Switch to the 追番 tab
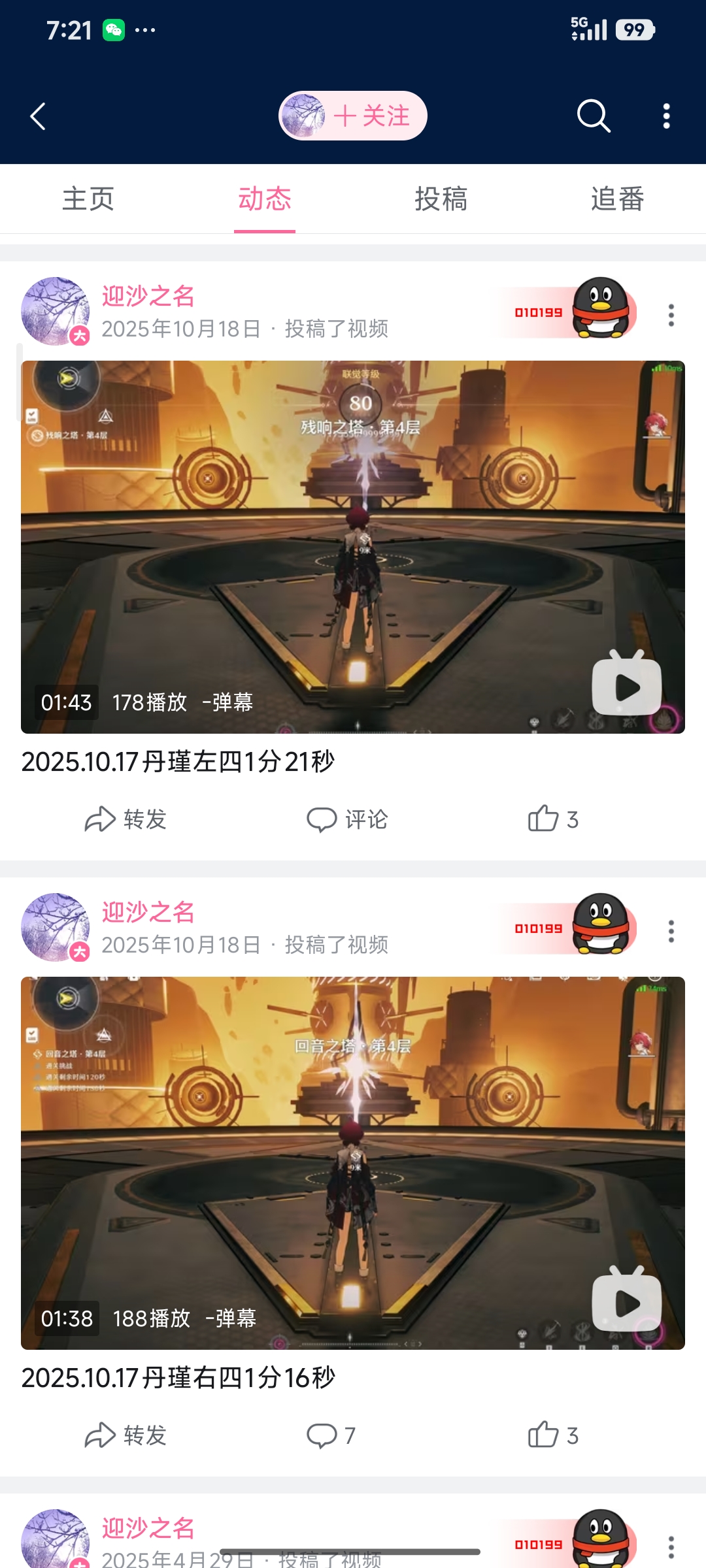Image resolution: width=706 pixels, height=1568 pixels. pos(617,199)
